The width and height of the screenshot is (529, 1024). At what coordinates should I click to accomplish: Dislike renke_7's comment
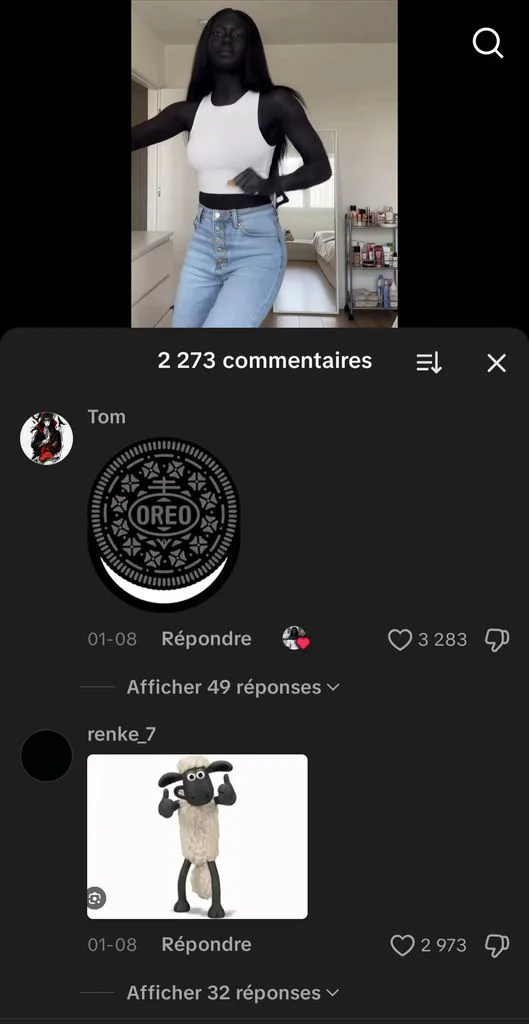[x=496, y=945]
